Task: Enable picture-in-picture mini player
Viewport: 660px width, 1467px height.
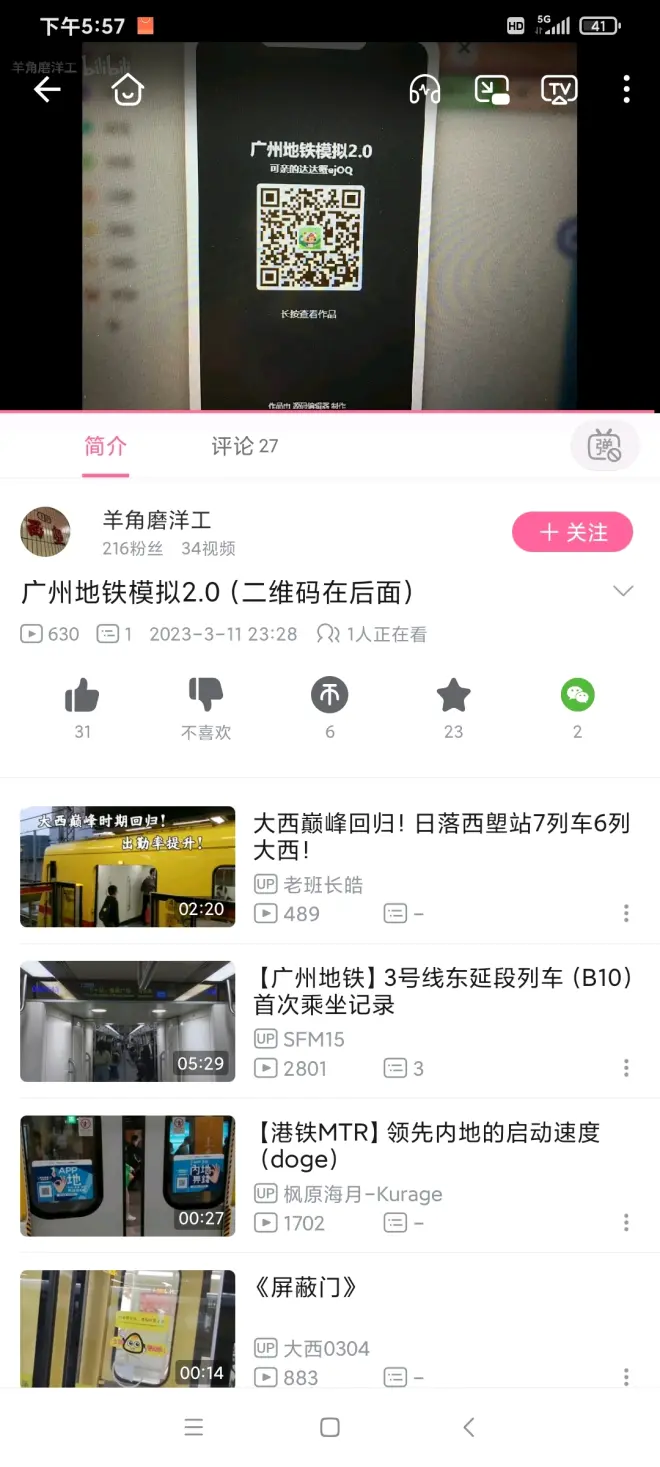Action: point(491,90)
